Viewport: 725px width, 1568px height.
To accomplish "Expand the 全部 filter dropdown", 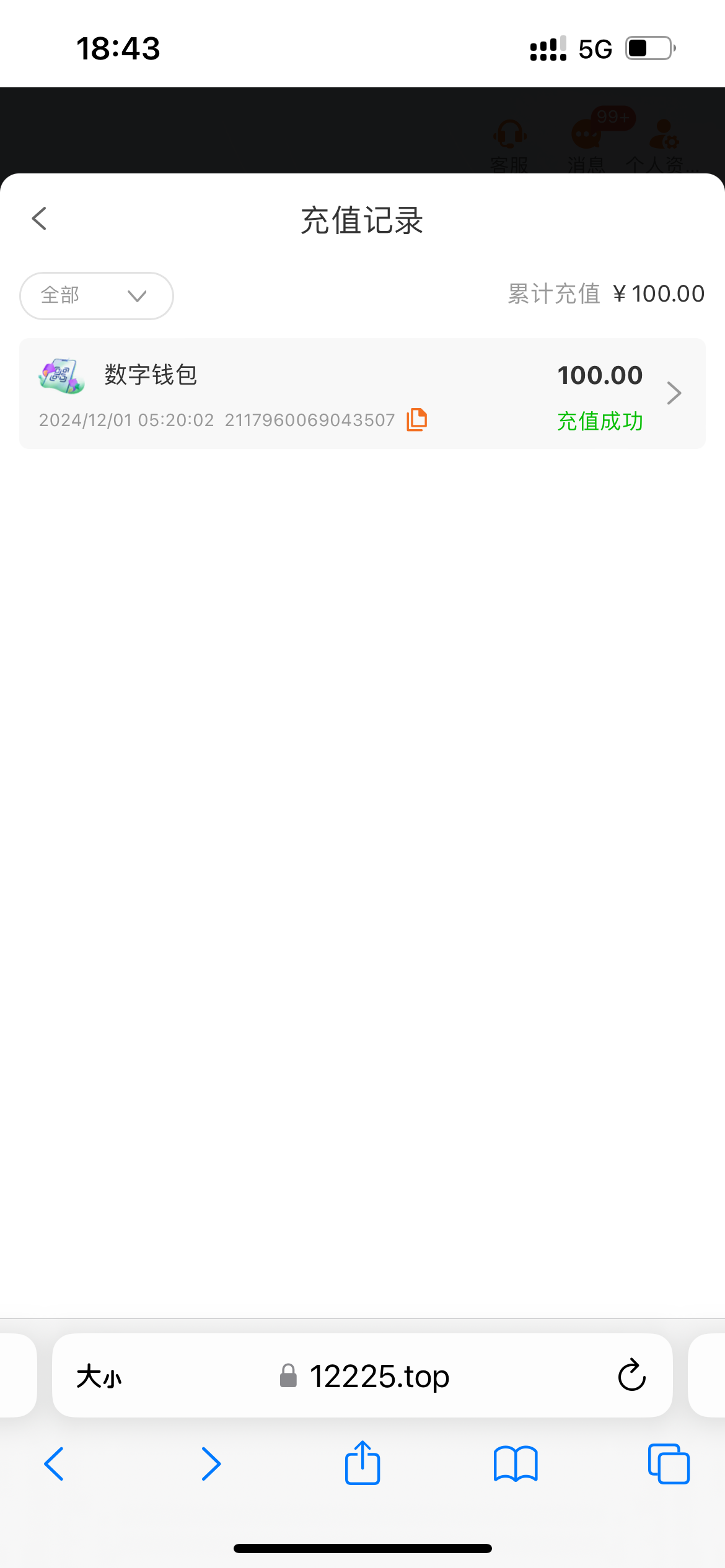I will (97, 296).
